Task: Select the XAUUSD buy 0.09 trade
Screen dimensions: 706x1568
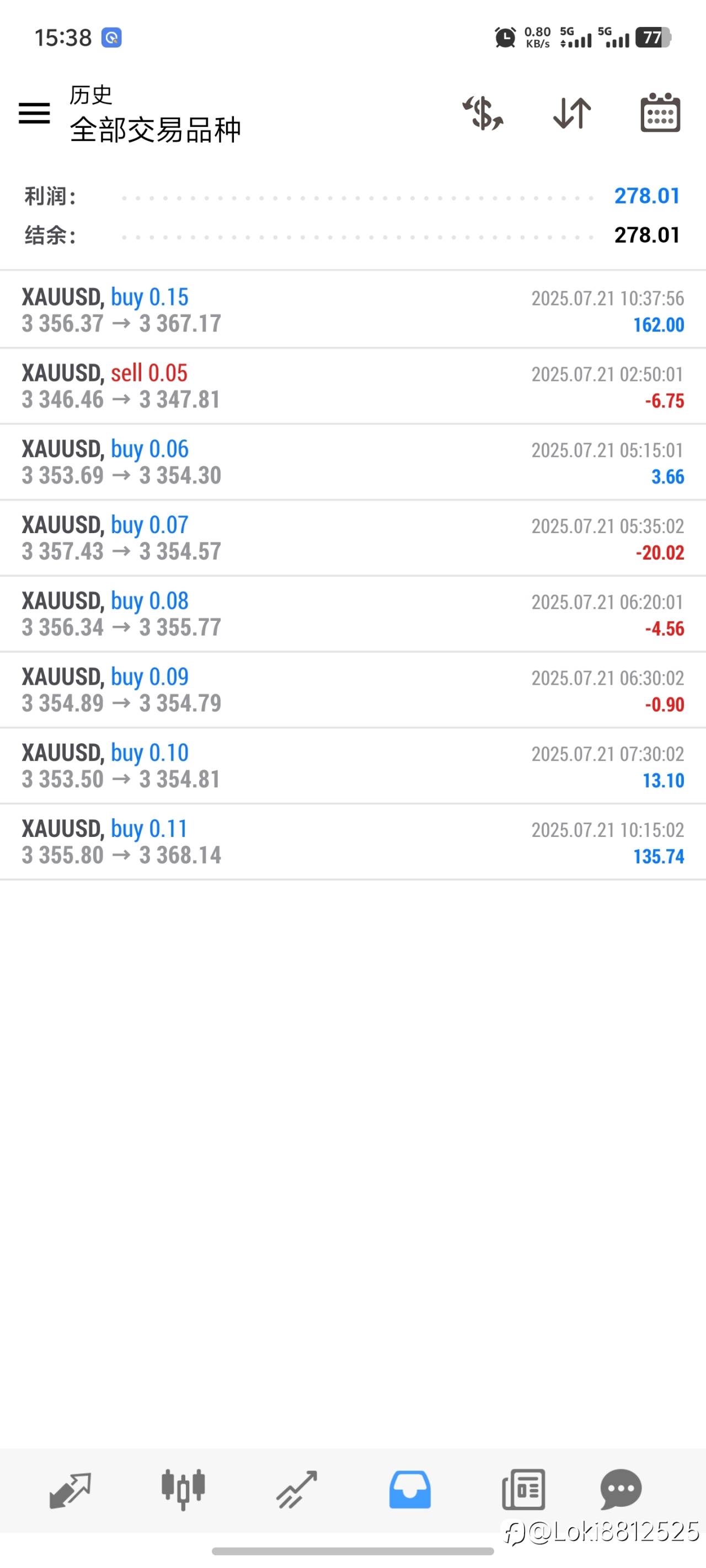Action: [x=352, y=690]
